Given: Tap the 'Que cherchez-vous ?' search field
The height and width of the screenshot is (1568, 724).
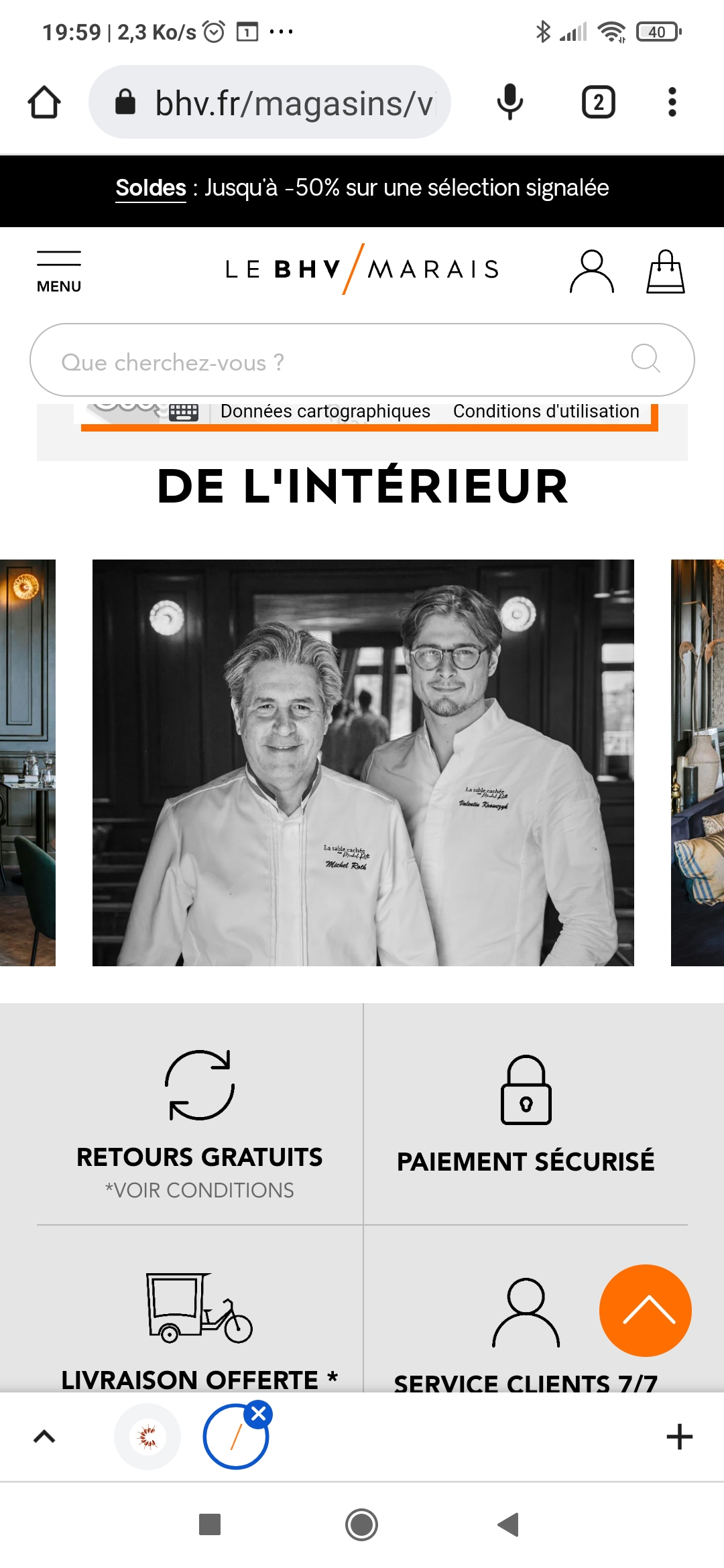Looking at the screenshot, I should point(335,361).
